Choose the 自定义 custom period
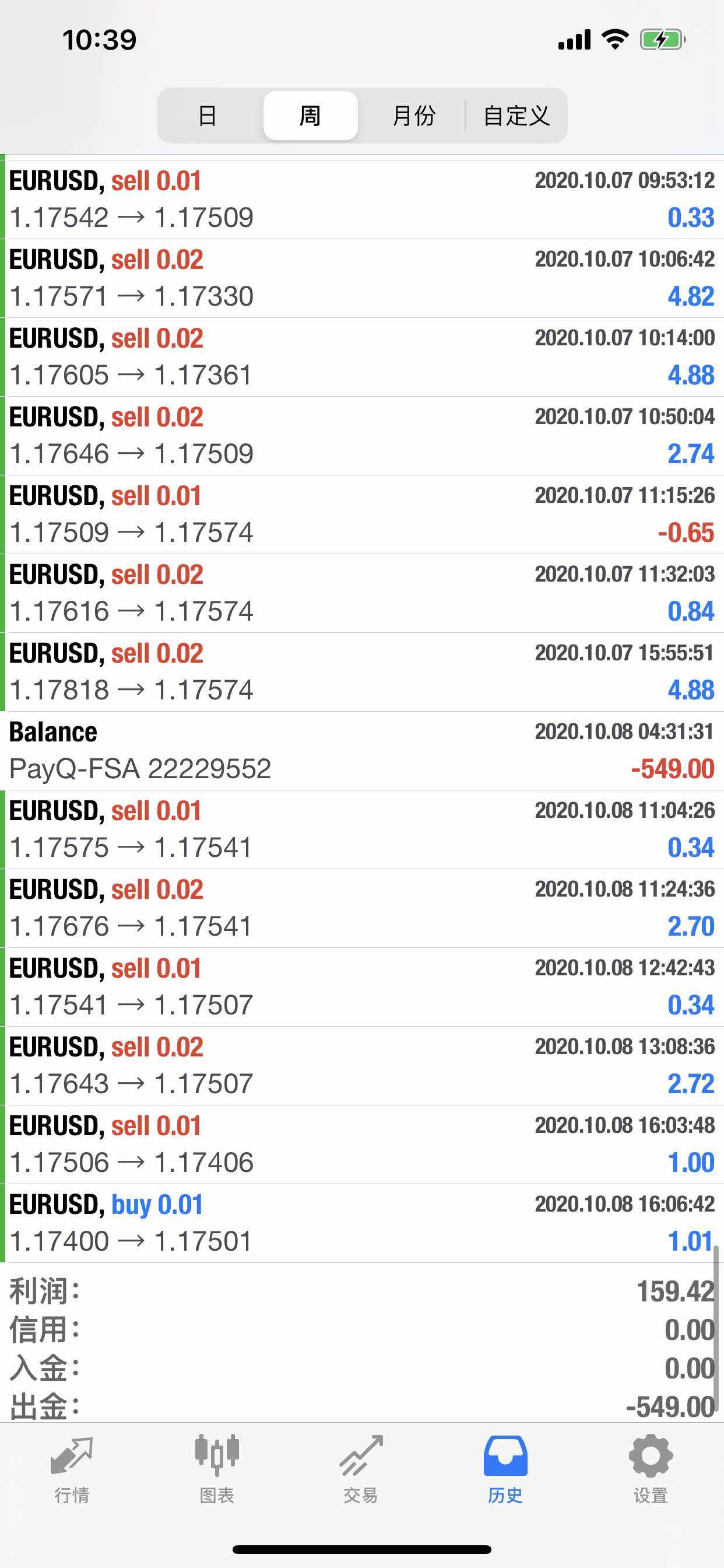 tap(516, 115)
